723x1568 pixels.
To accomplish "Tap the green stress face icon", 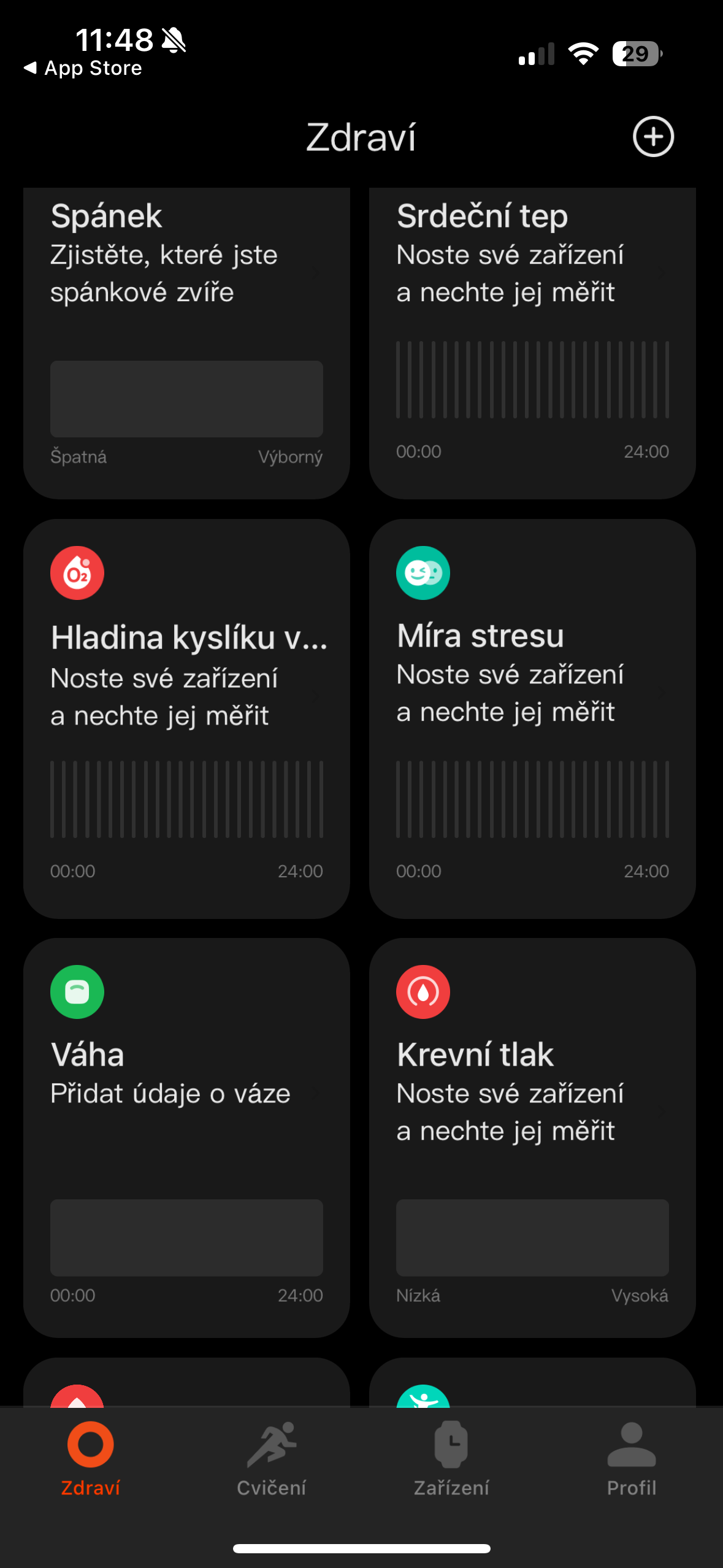I will point(422,572).
